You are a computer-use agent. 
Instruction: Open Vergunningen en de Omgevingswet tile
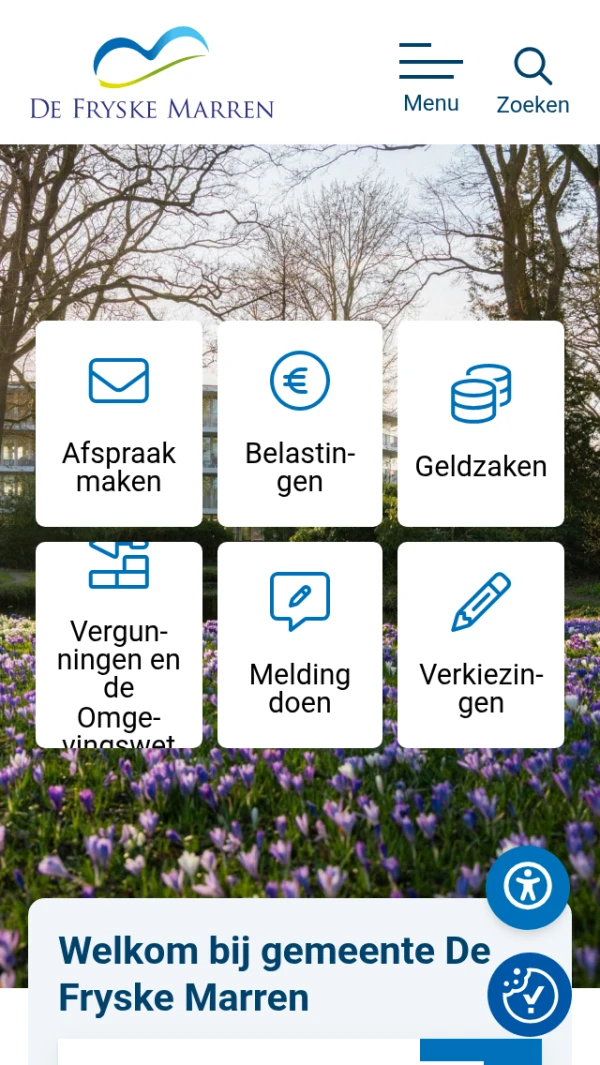[119, 644]
